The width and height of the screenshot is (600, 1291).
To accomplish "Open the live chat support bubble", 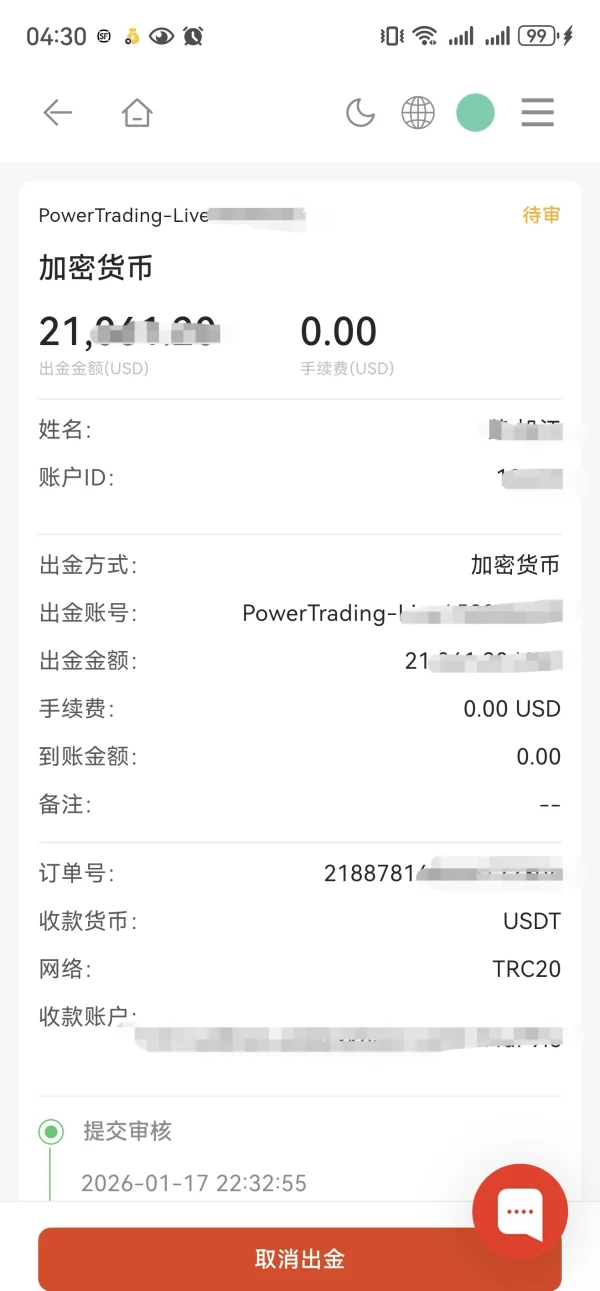I will coord(520,1212).
